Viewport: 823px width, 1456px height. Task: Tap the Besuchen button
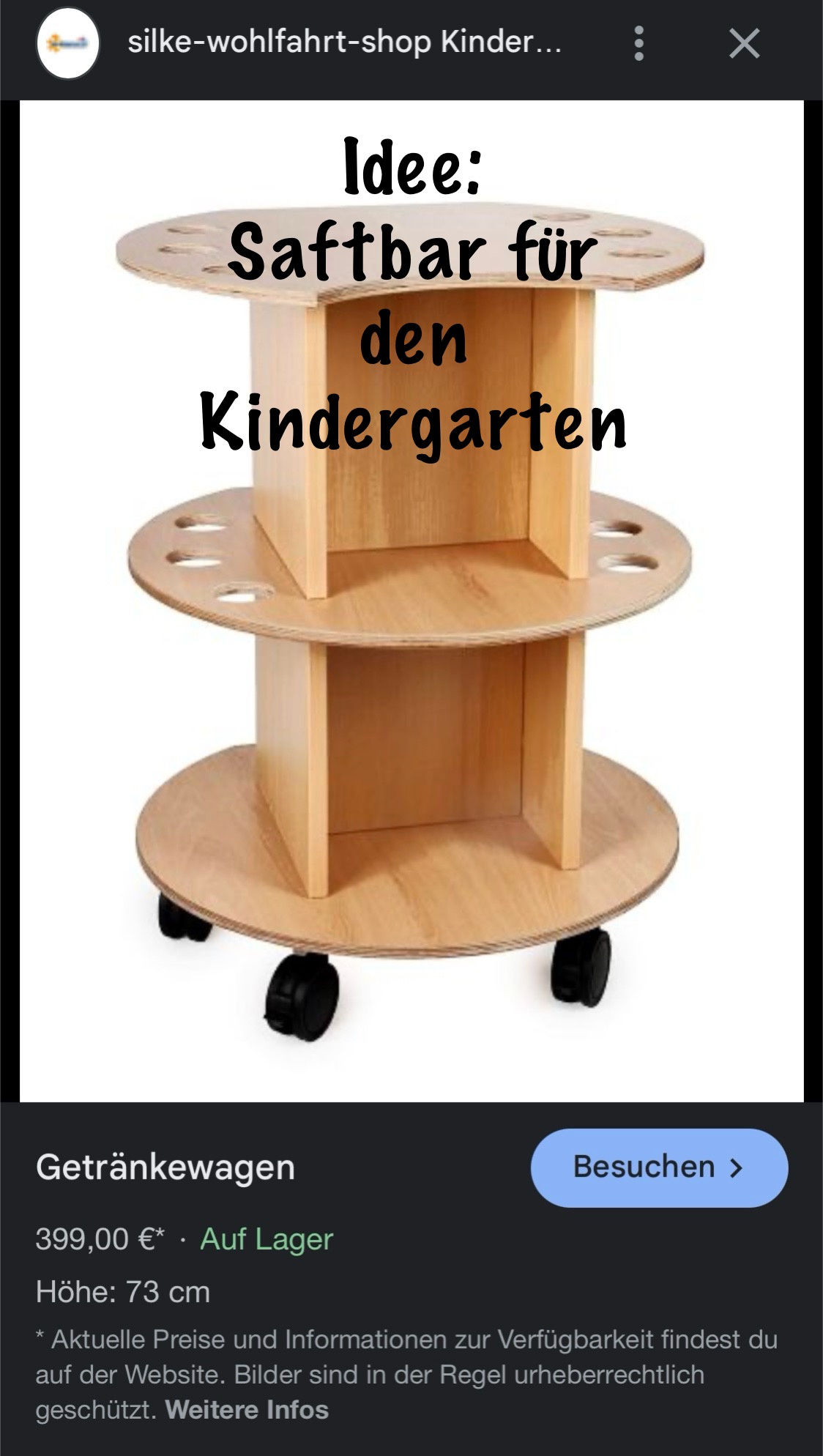[x=658, y=1167]
